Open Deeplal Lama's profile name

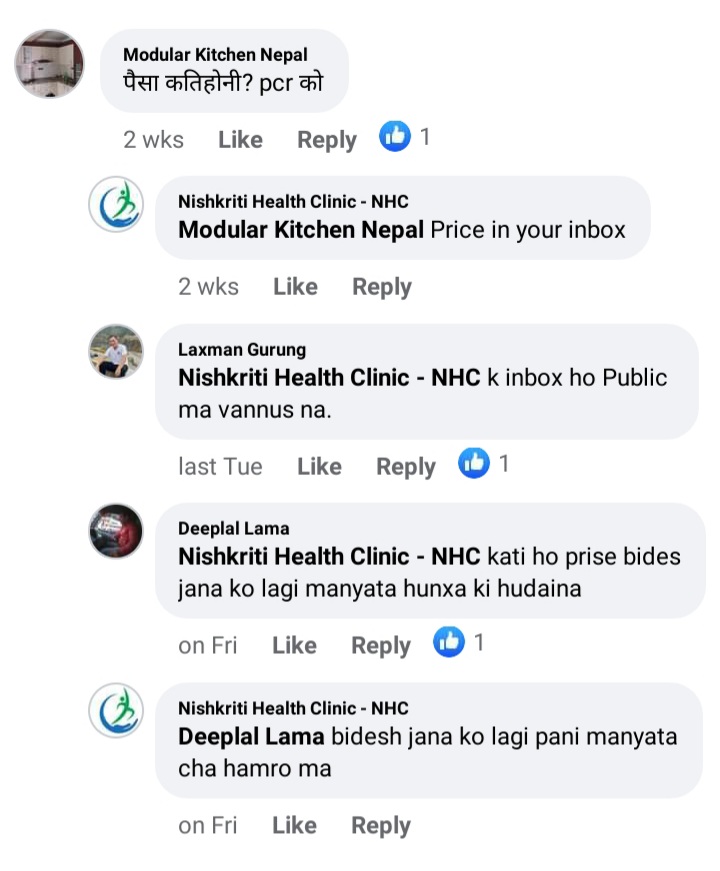[233, 528]
